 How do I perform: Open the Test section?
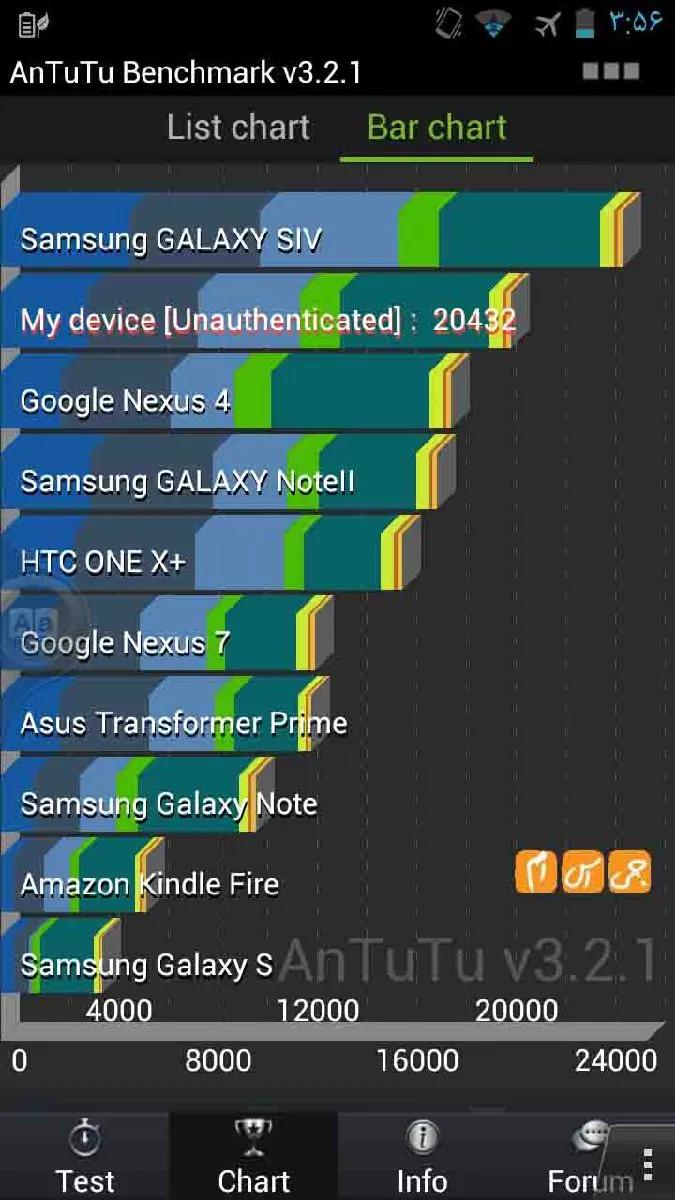(84, 1158)
